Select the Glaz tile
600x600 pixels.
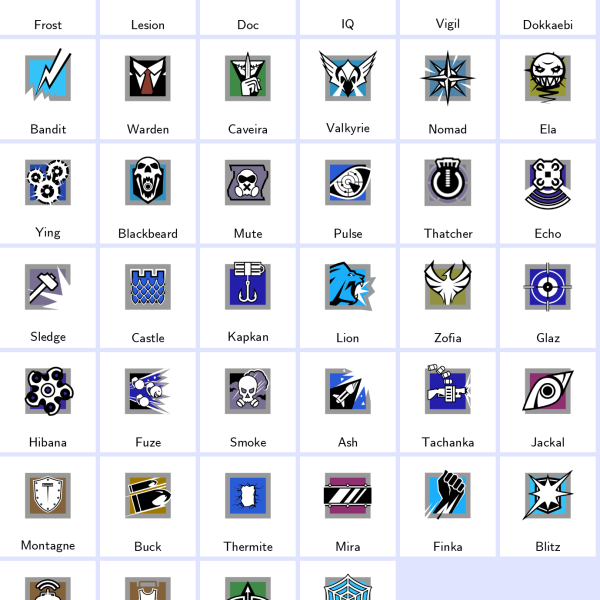click(548, 296)
